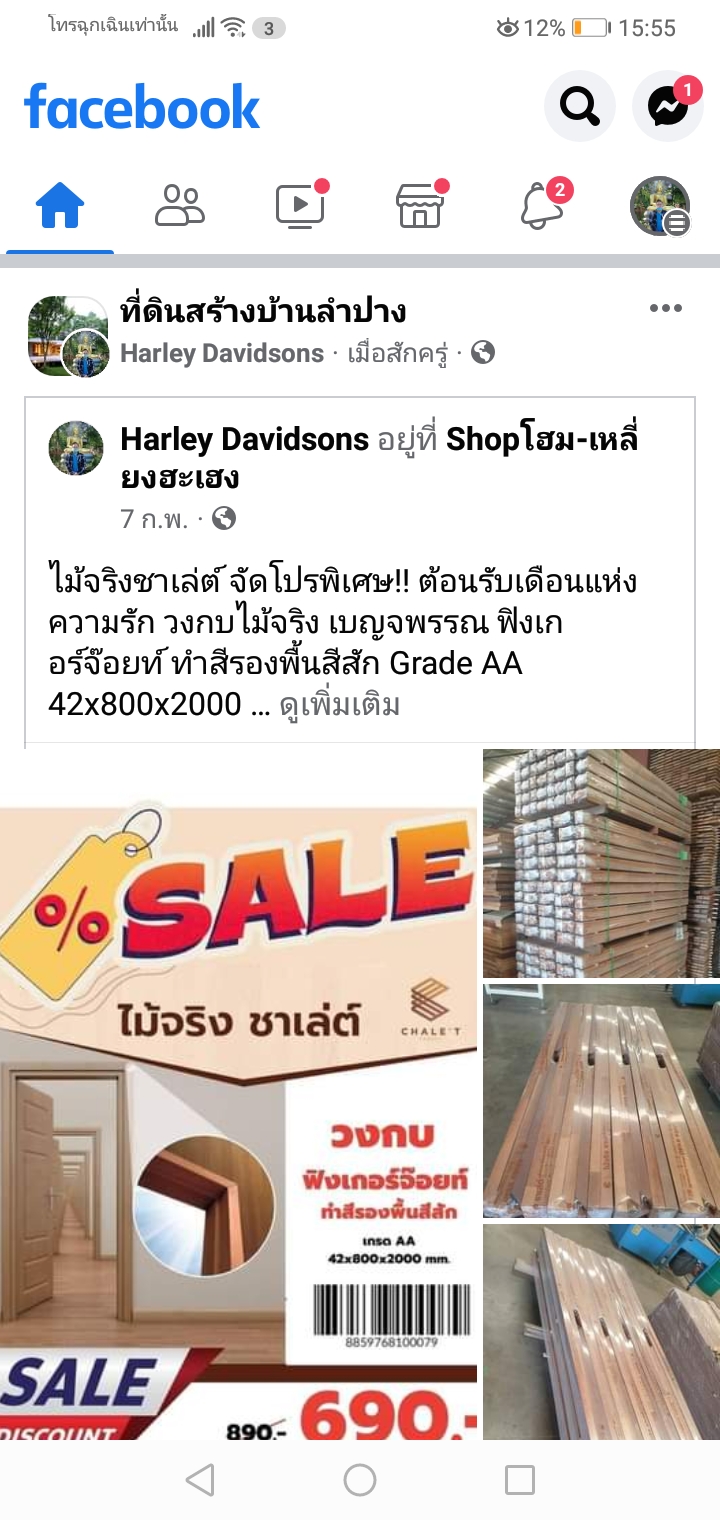Open the post's three-dot options menu
720x1520 pixels.
pyautogui.click(x=665, y=308)
